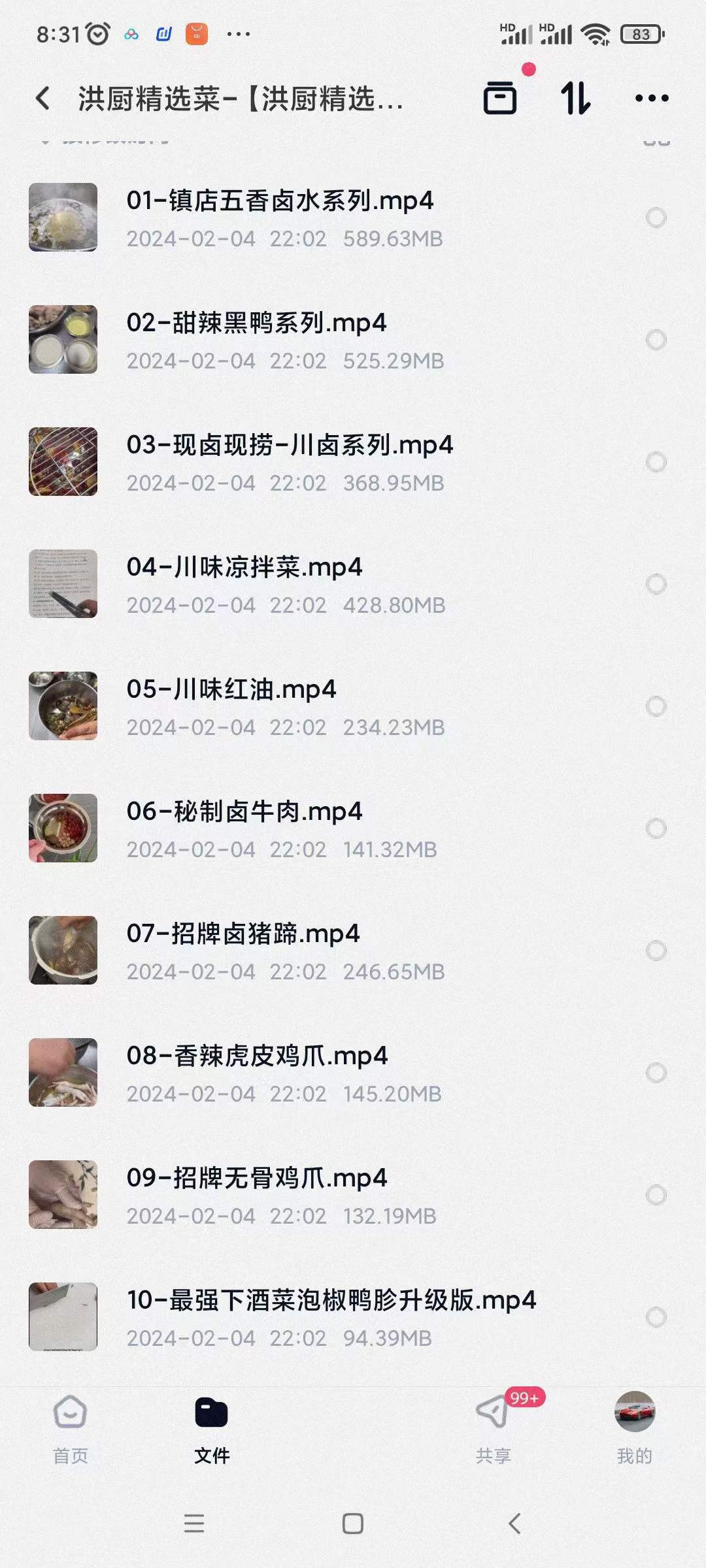Open the three-dot overflow menu
The height and width of the screenshot is (1568, 706).
(652, 98)
